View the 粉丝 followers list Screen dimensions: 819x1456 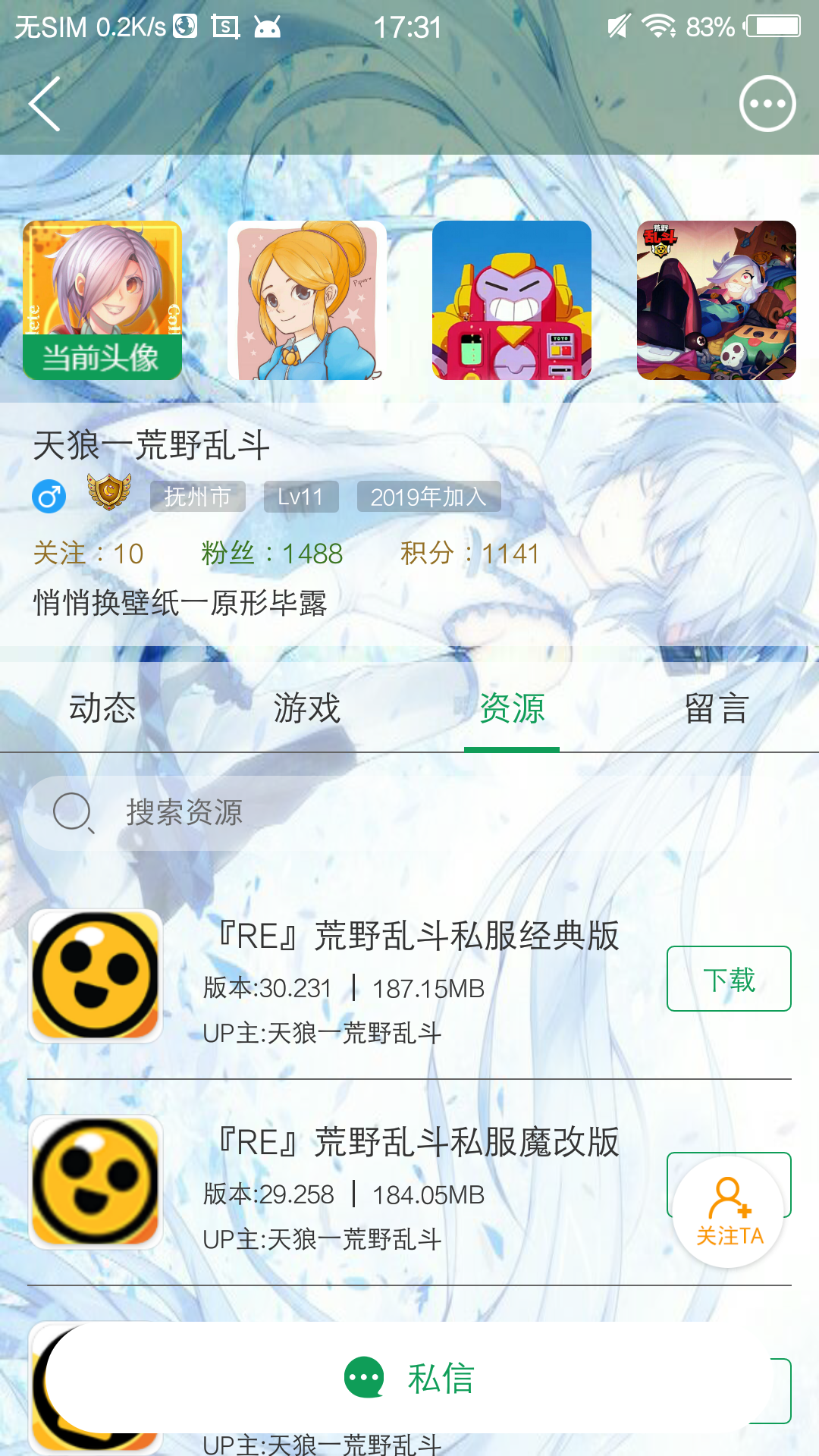[272, 554]
